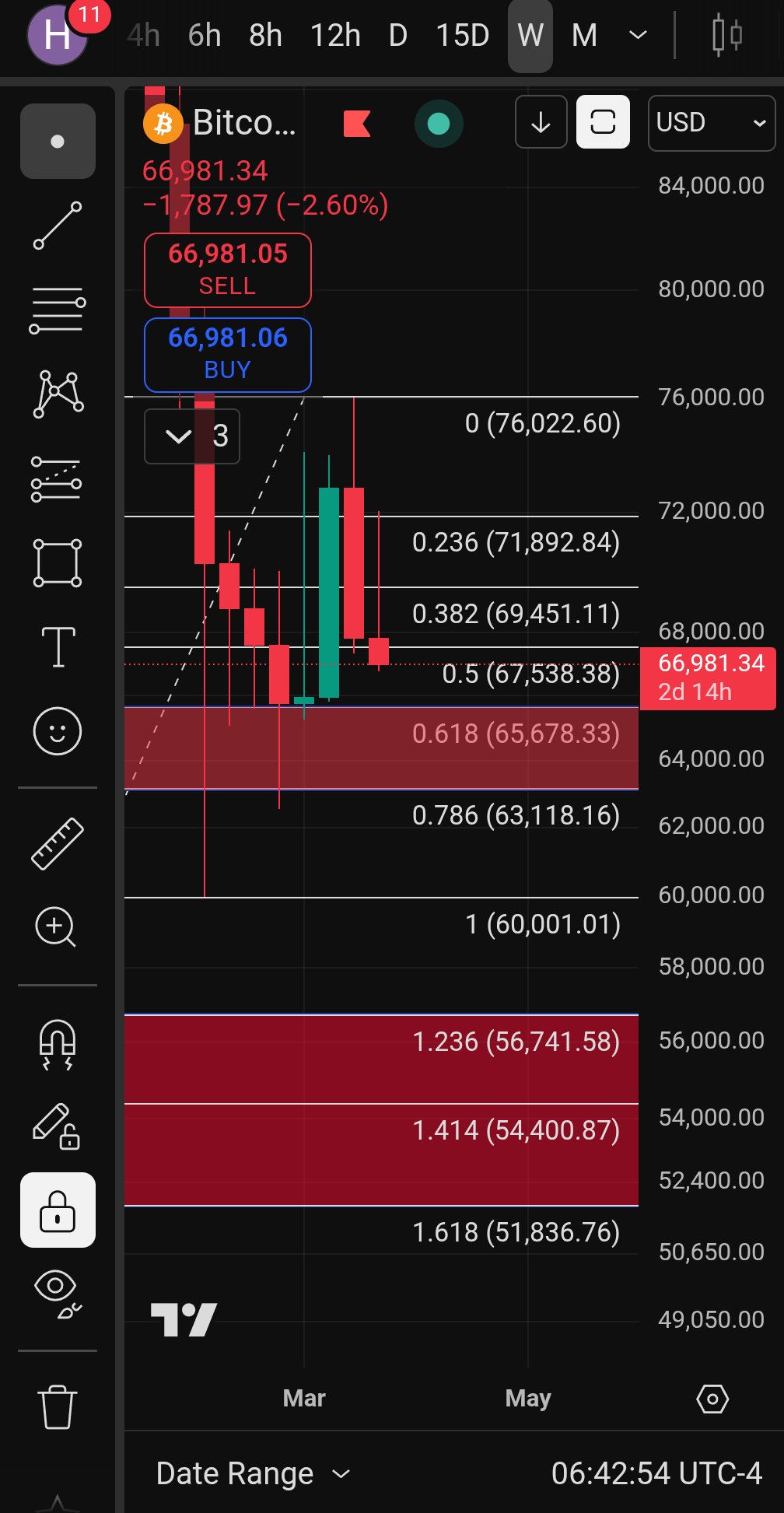Switch chart to the 12h timeframe

pyautogui.click(x=335, y=35)
